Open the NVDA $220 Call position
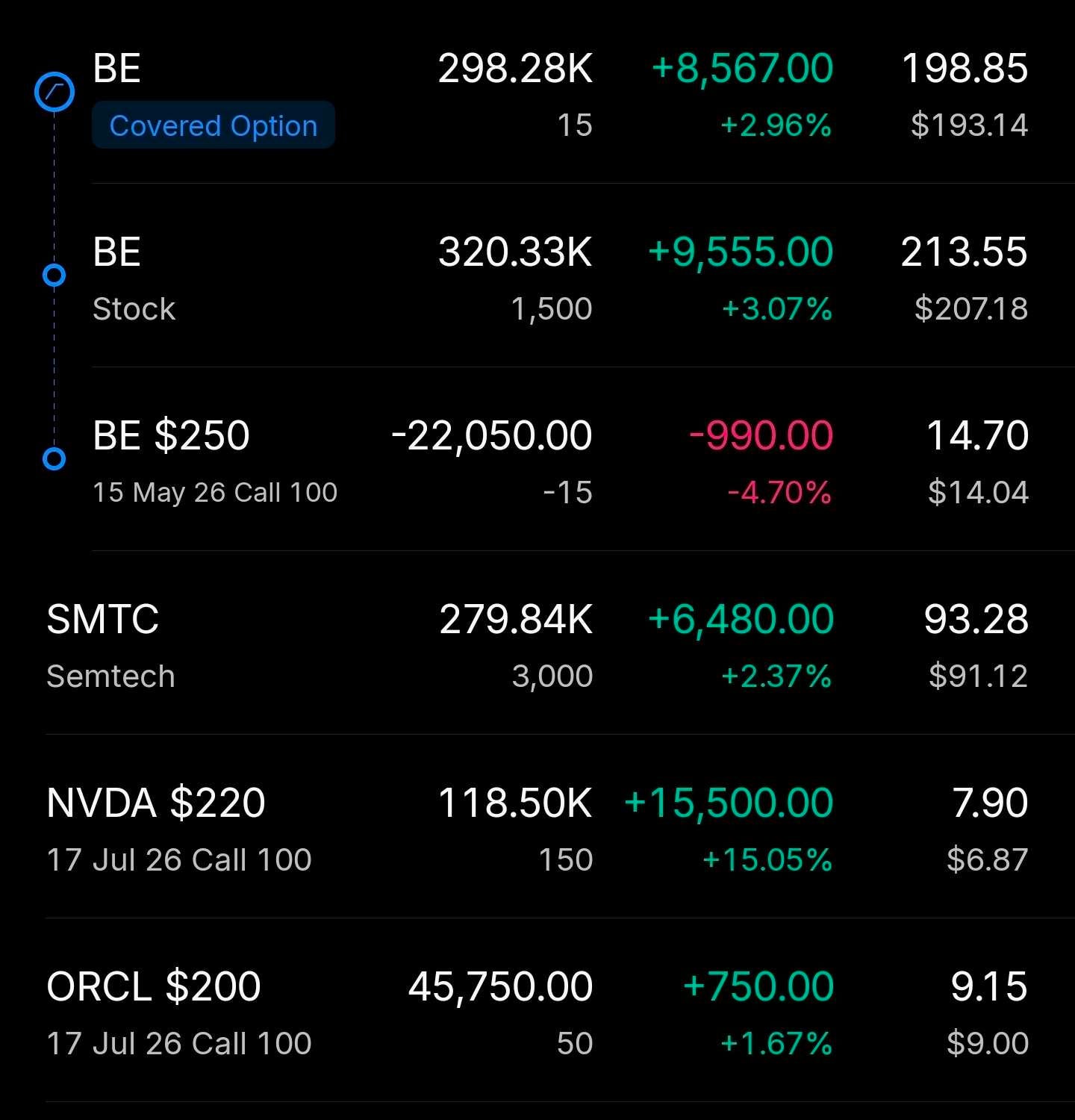The image size is (1075, 1120). click(523, 829)
